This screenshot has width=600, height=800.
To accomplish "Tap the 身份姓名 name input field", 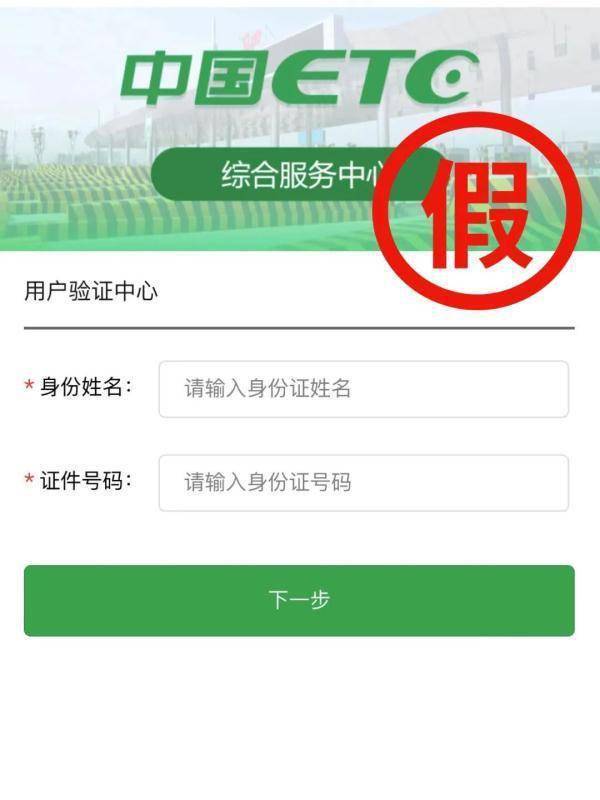I will pyautogui.click(x=363, y=389).
